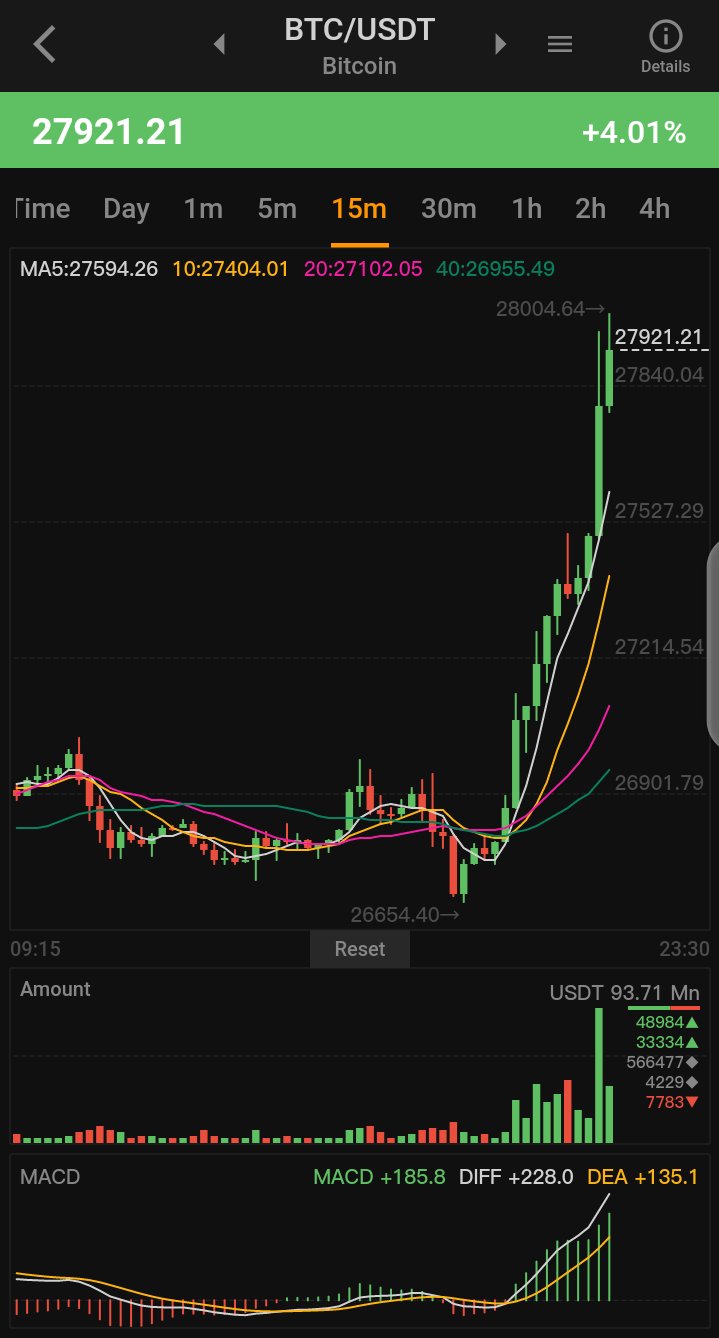The width and height of the screenshot is (719, 1338).
Task: Switch to the next trading pair
Action: (501, 45)
